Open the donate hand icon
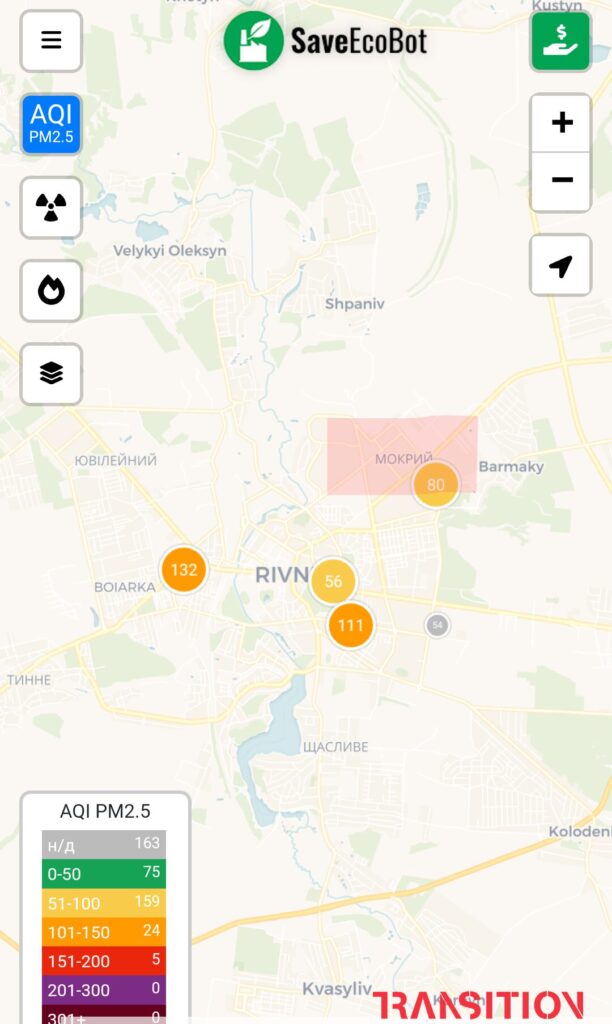Screen dimensions: 612x1024 [560, 40]
